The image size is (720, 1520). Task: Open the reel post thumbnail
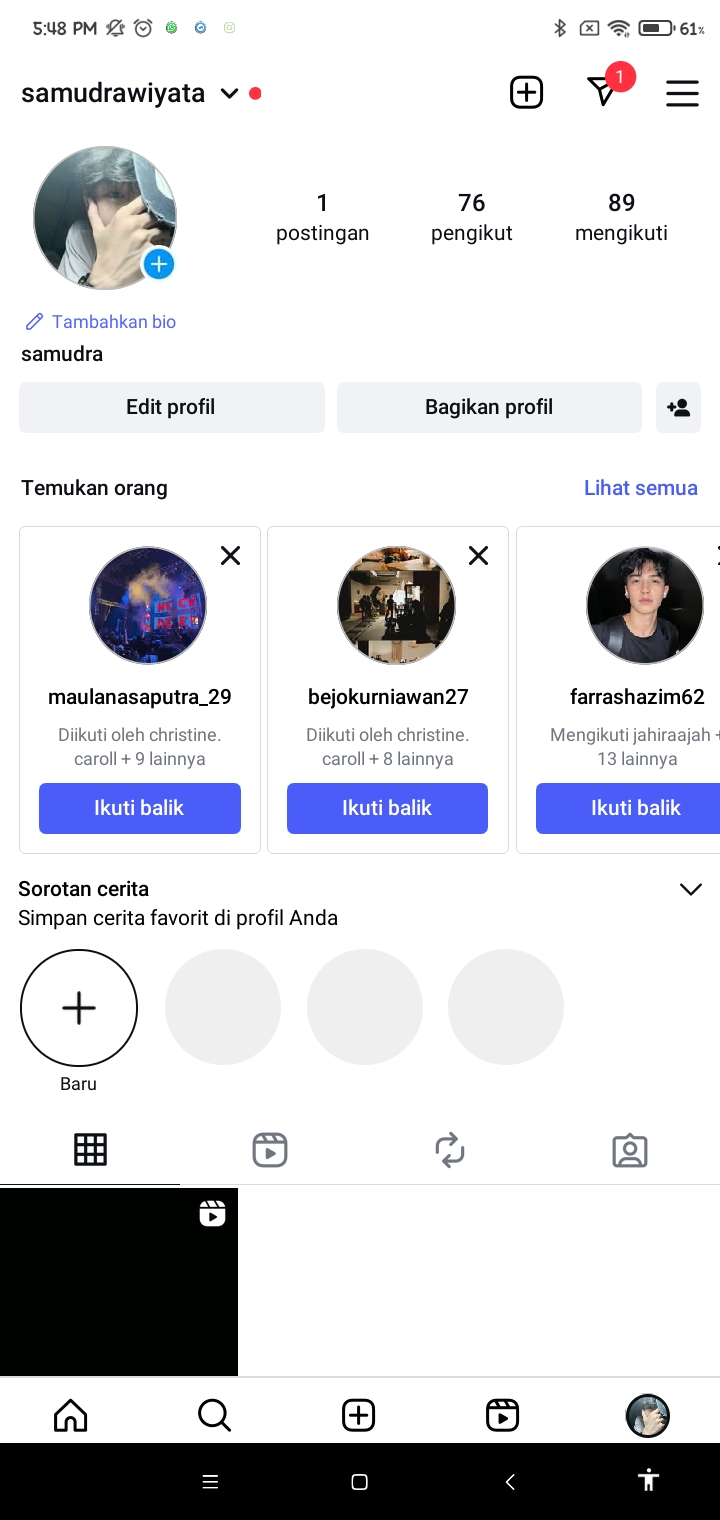[x=119, y=1281]
